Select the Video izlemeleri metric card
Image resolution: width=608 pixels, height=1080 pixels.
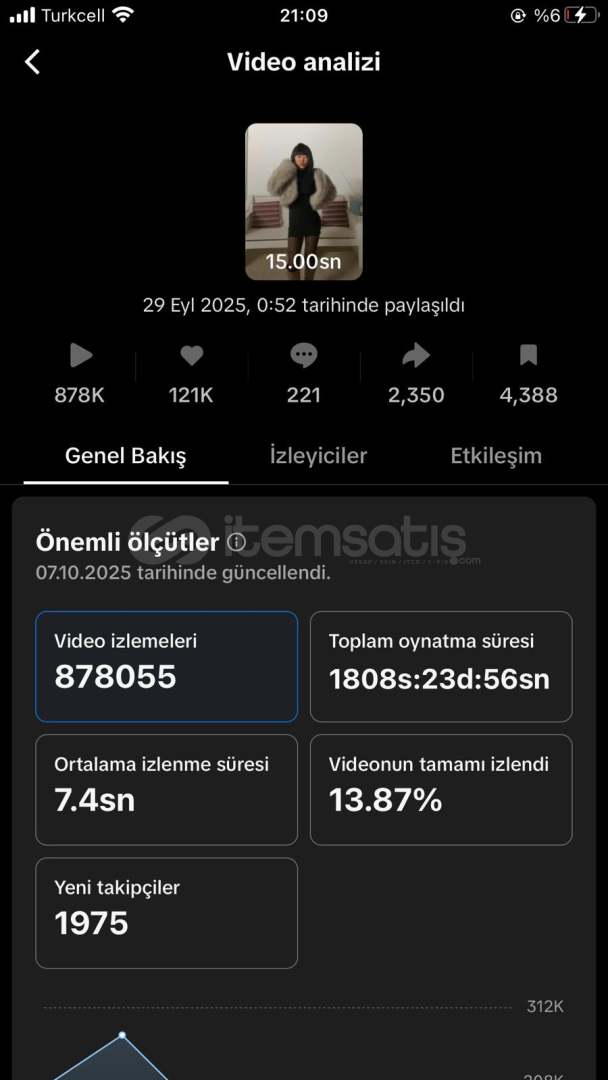[x=166, y=666]
